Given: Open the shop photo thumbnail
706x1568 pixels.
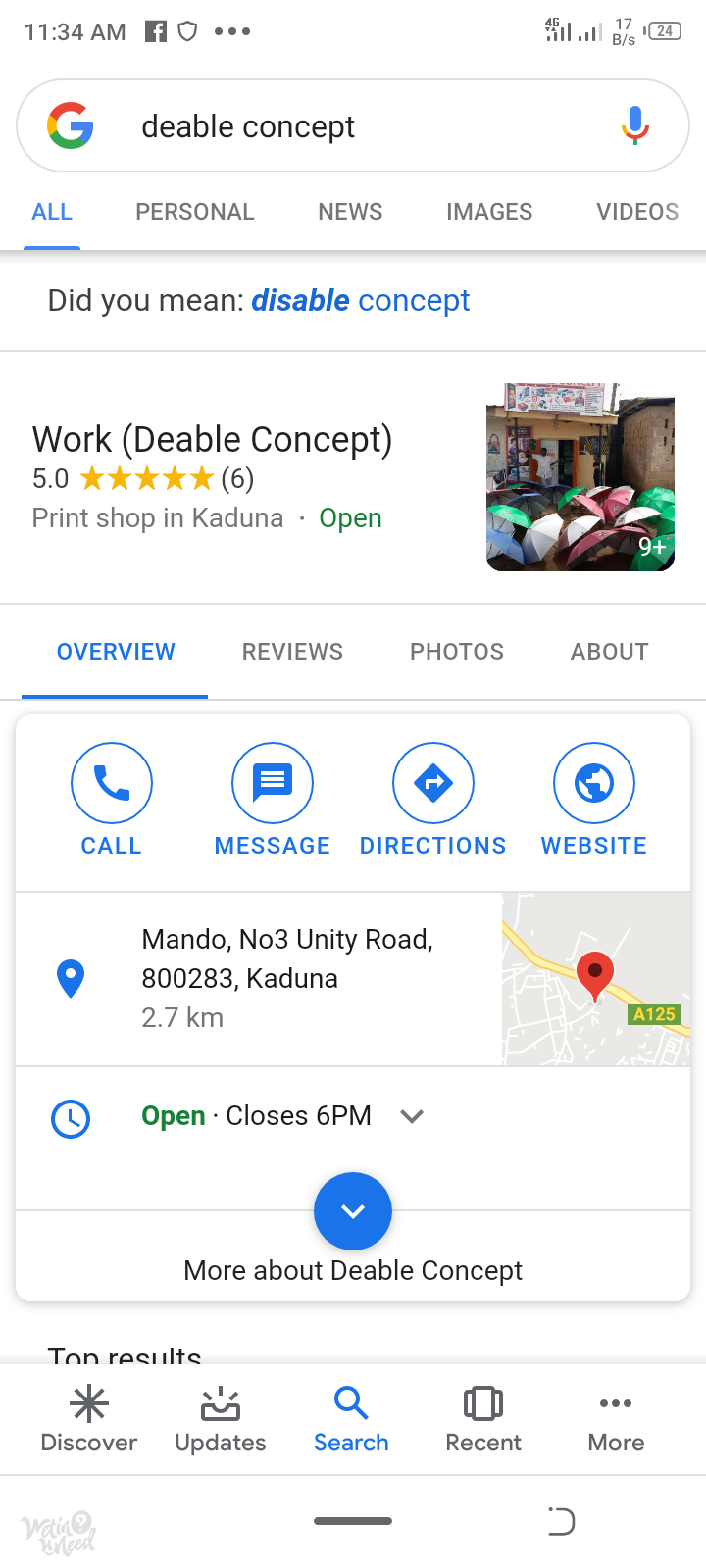Looking at the screenshot, I should point(580,477).
